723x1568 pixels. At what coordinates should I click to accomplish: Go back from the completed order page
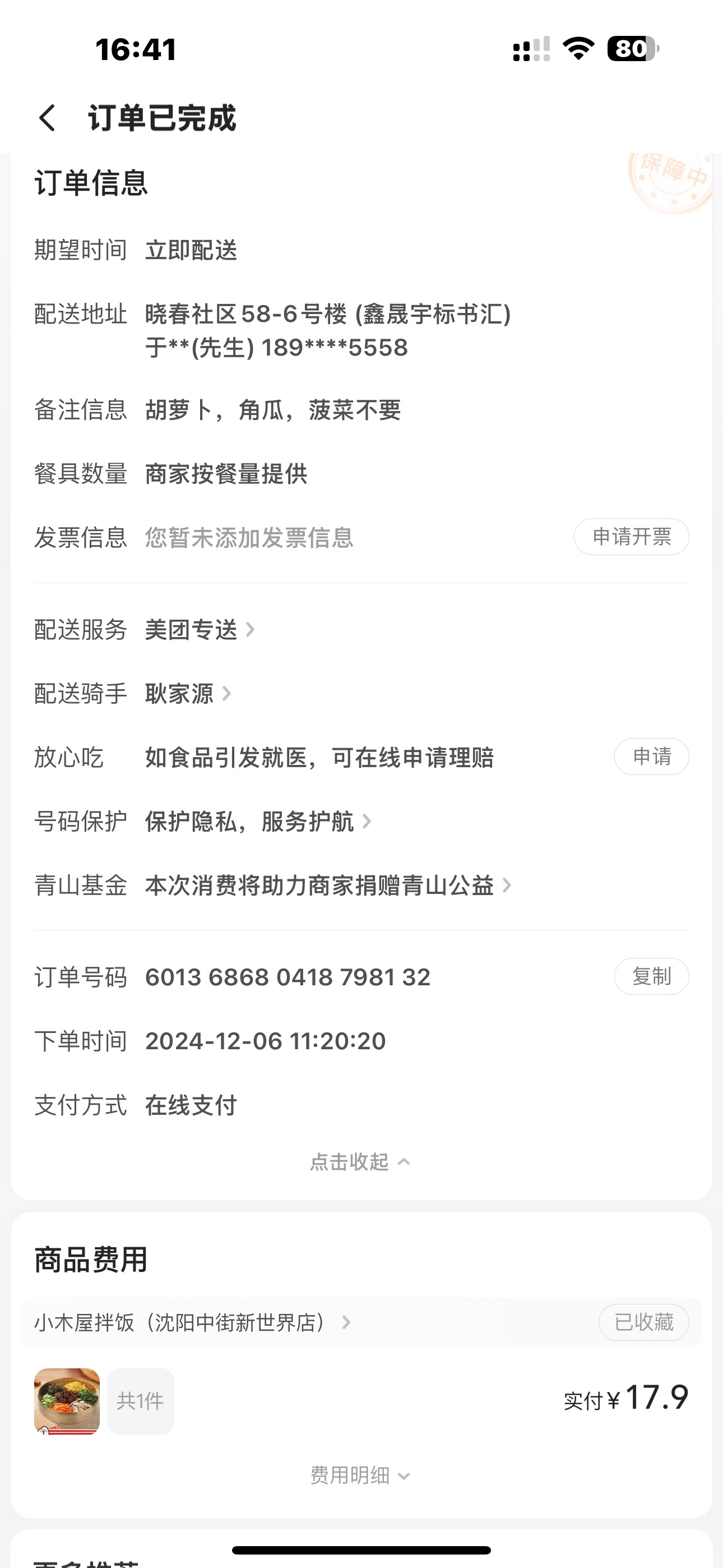coord(48,117)
